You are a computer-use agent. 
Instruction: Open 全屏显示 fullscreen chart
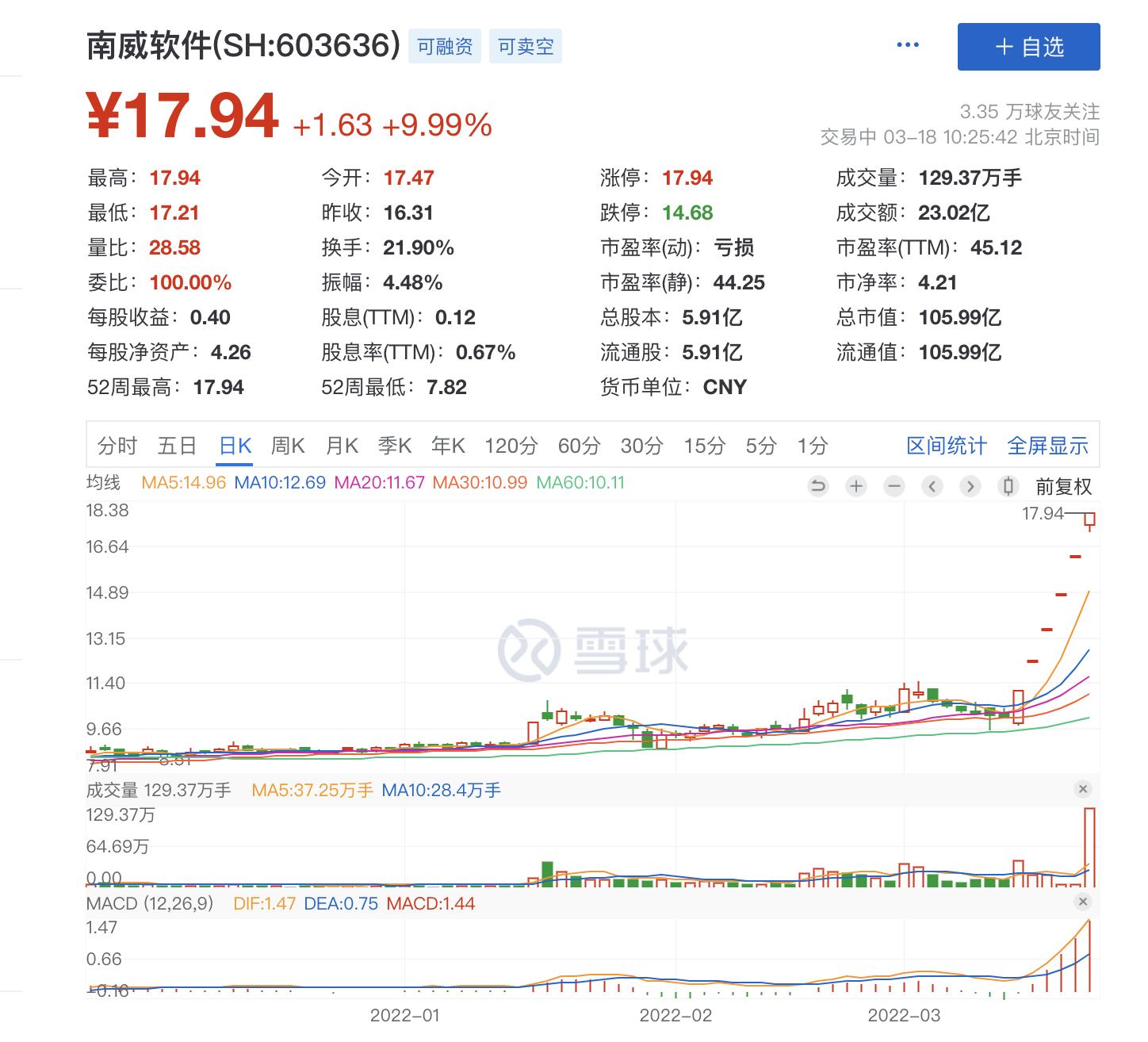pyautogui.click(x=1047, y=446)
